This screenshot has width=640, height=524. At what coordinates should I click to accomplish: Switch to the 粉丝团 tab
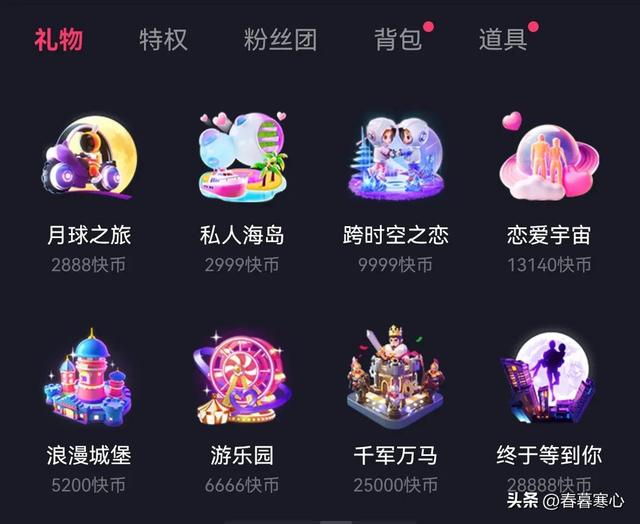click(x=280, y=40)
